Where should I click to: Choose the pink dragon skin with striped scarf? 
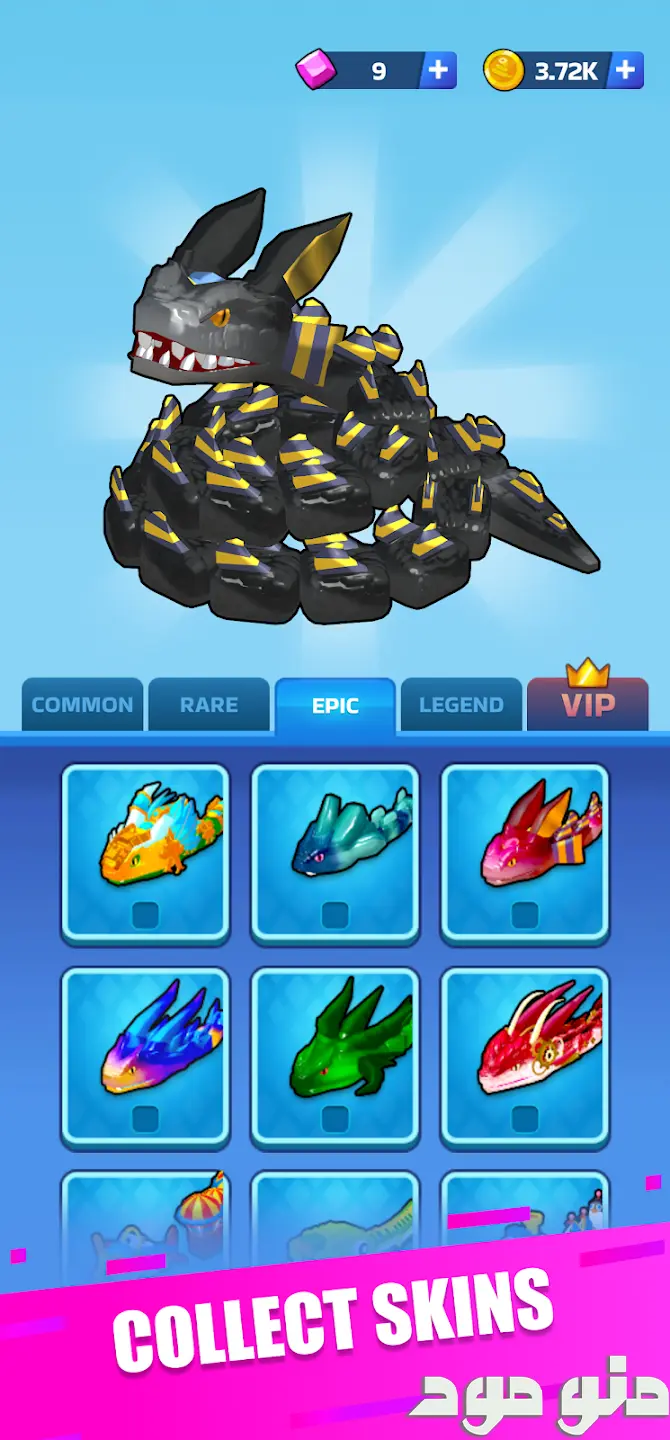coord(525,854)
